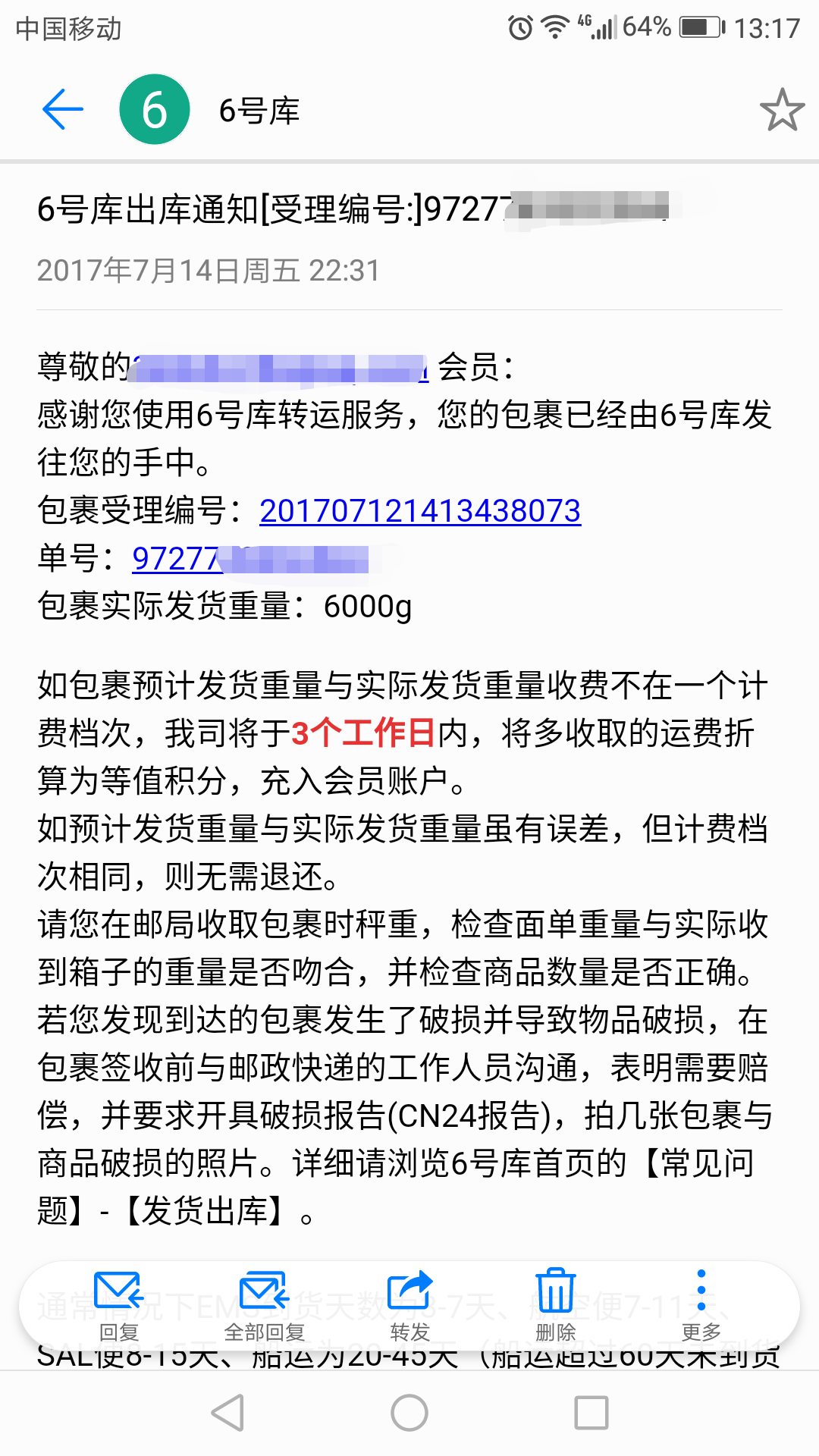The image size is (819, 1456).
Task: Open the system recent apps view
Action: (591, 1414)
